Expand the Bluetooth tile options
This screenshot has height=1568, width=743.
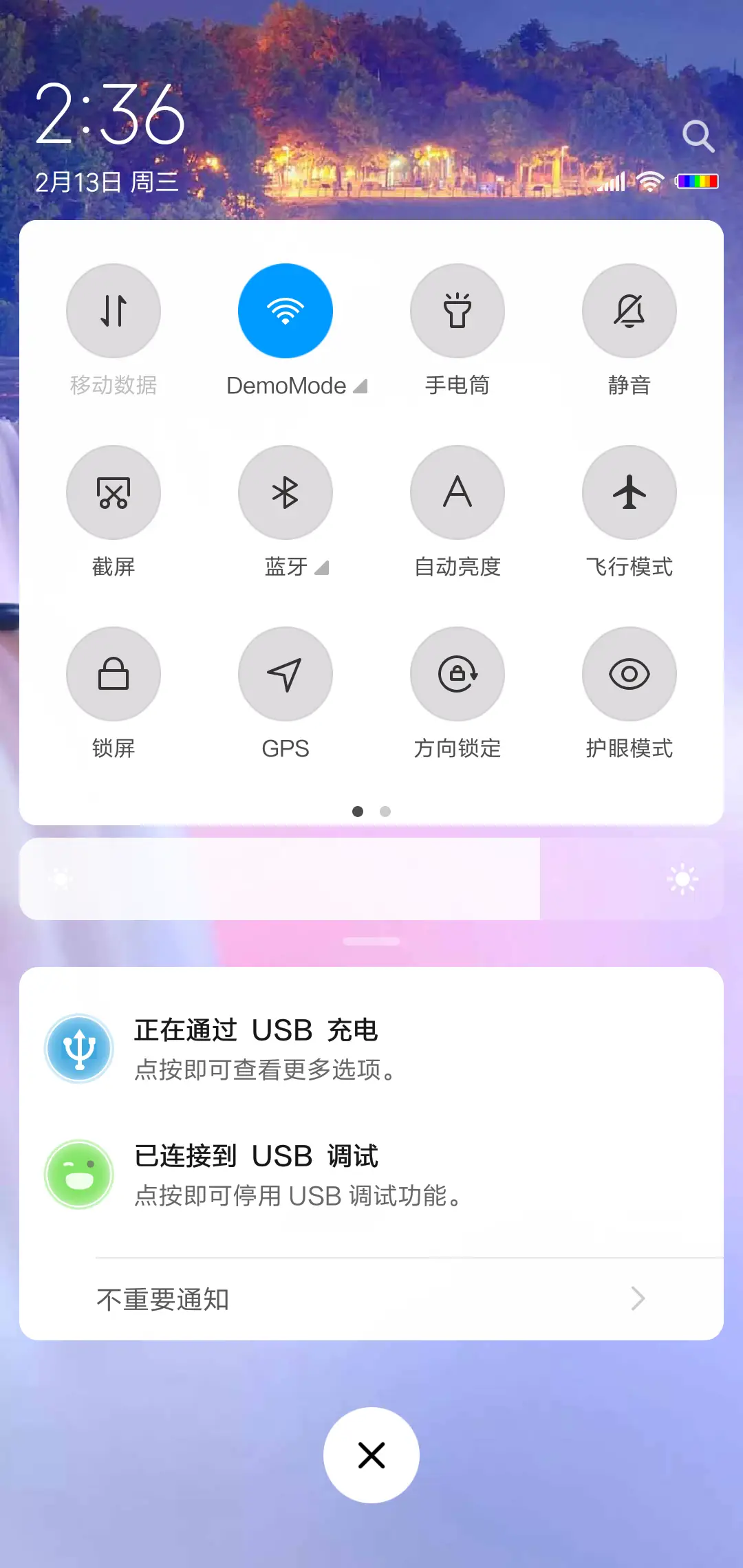[x=321, y=567]
